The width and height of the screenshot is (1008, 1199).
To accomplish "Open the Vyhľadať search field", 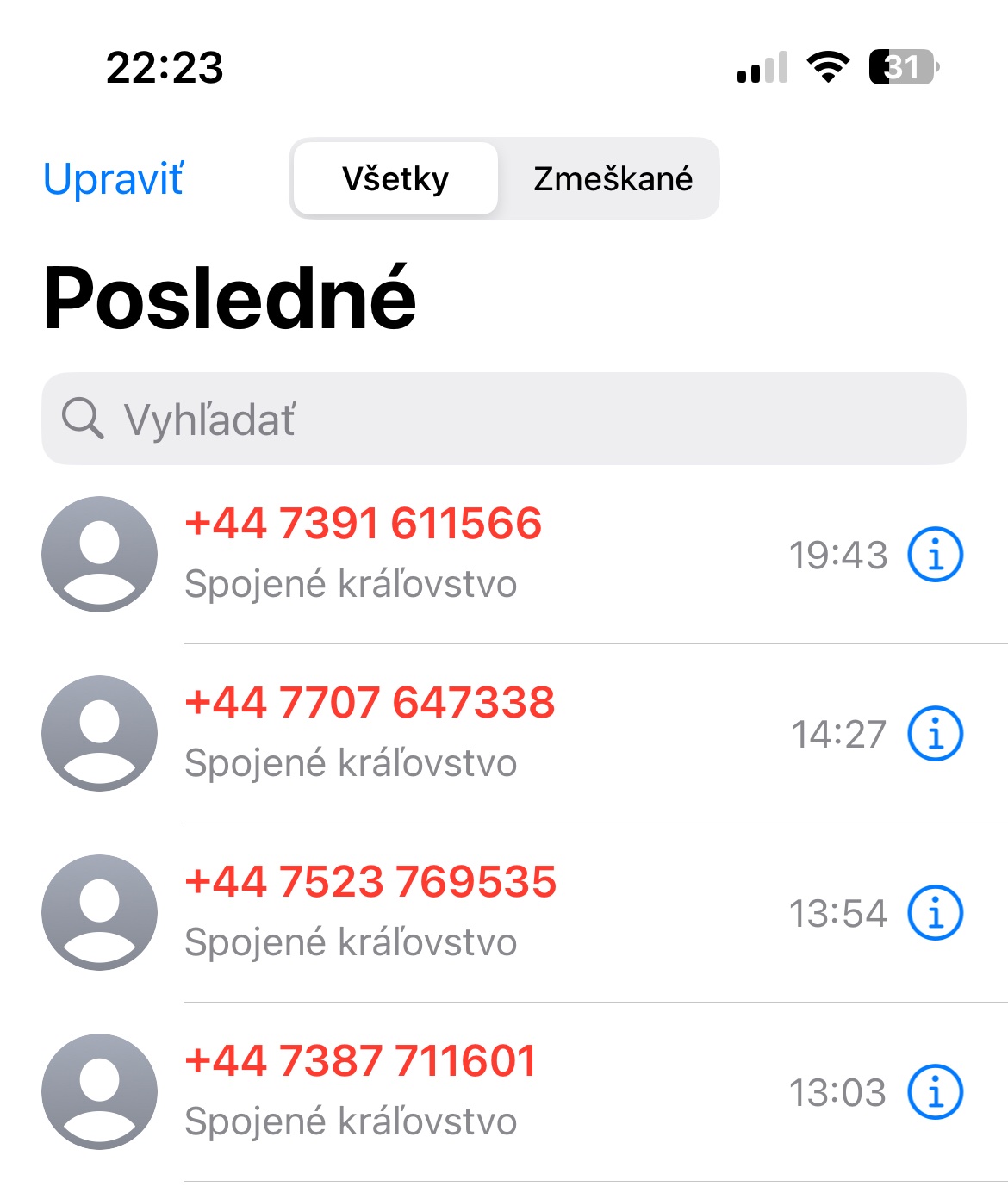I will (x=504, y=419).
